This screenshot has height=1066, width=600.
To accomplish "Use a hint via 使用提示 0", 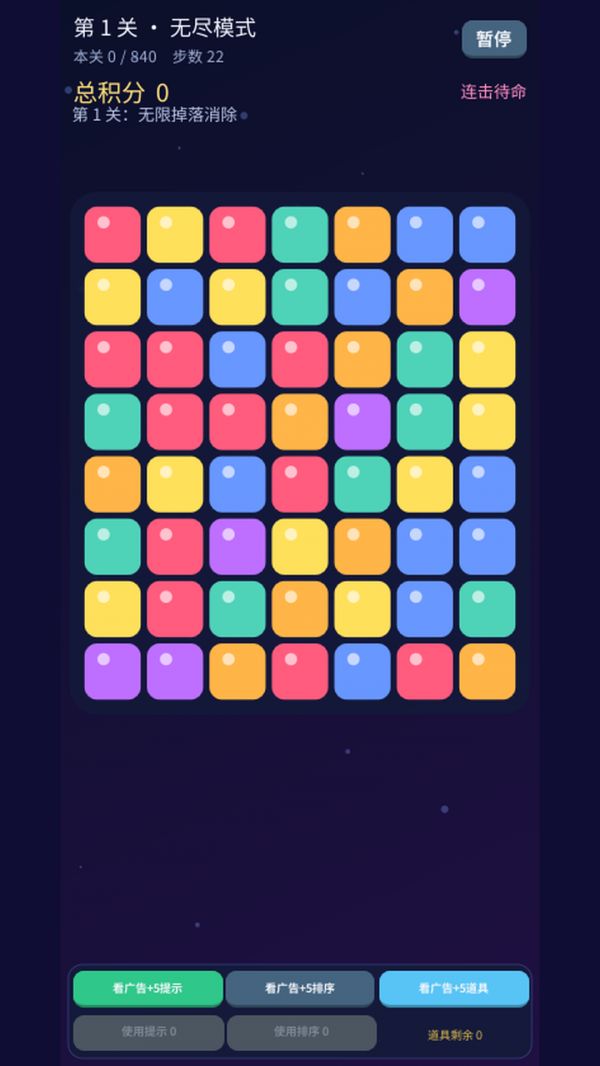I will pyautogui.click(x=149, y=1032).
